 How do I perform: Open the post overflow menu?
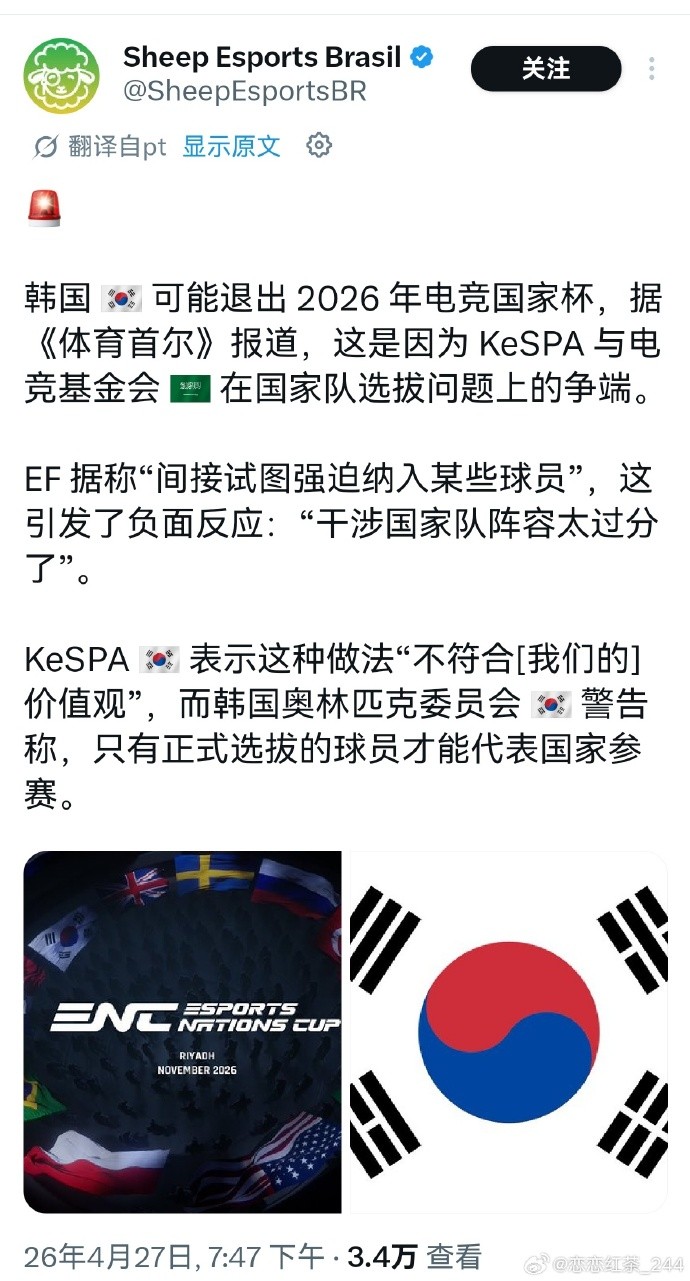point(651,69)
